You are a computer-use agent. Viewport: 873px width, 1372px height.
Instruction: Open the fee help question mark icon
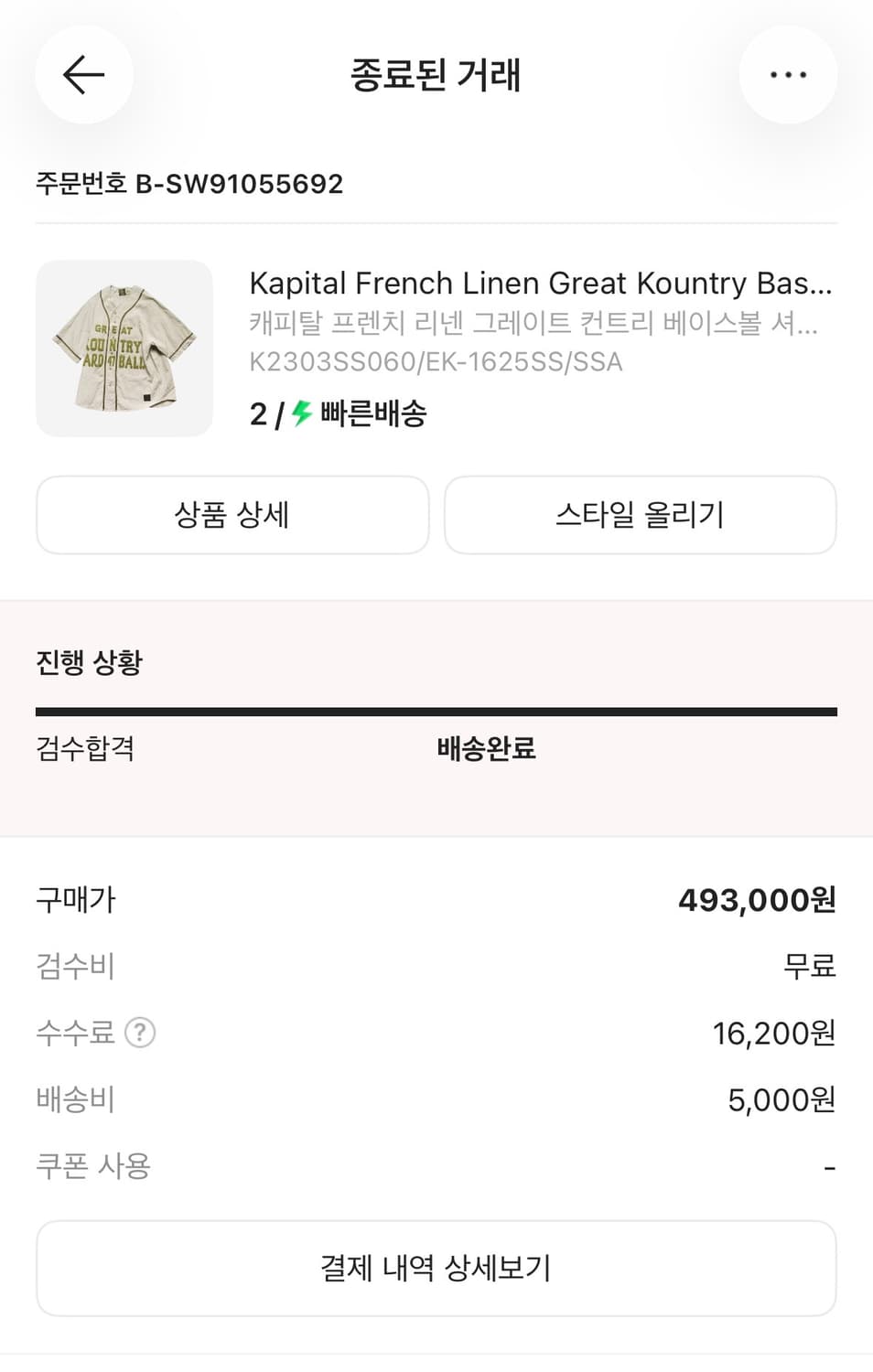tap(139, 1033)
